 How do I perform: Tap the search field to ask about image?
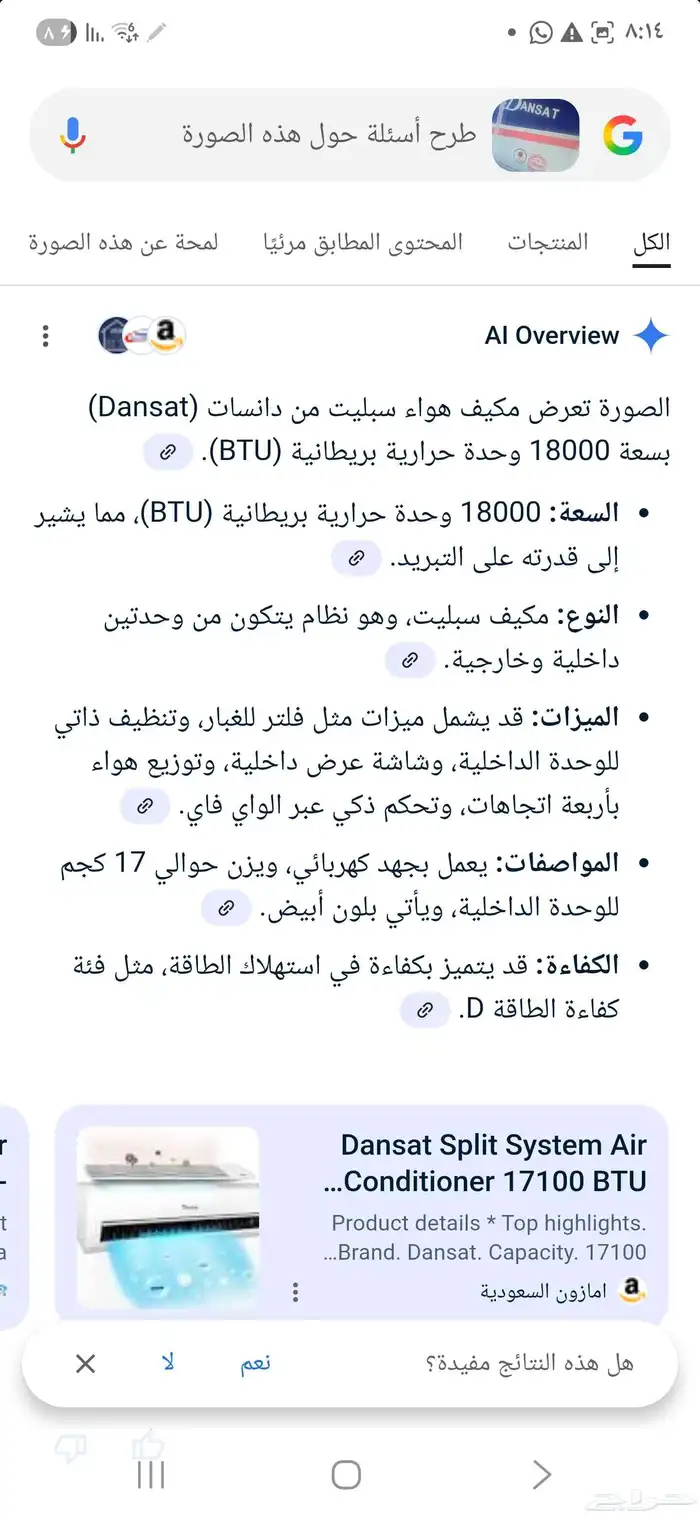(330, 135)
